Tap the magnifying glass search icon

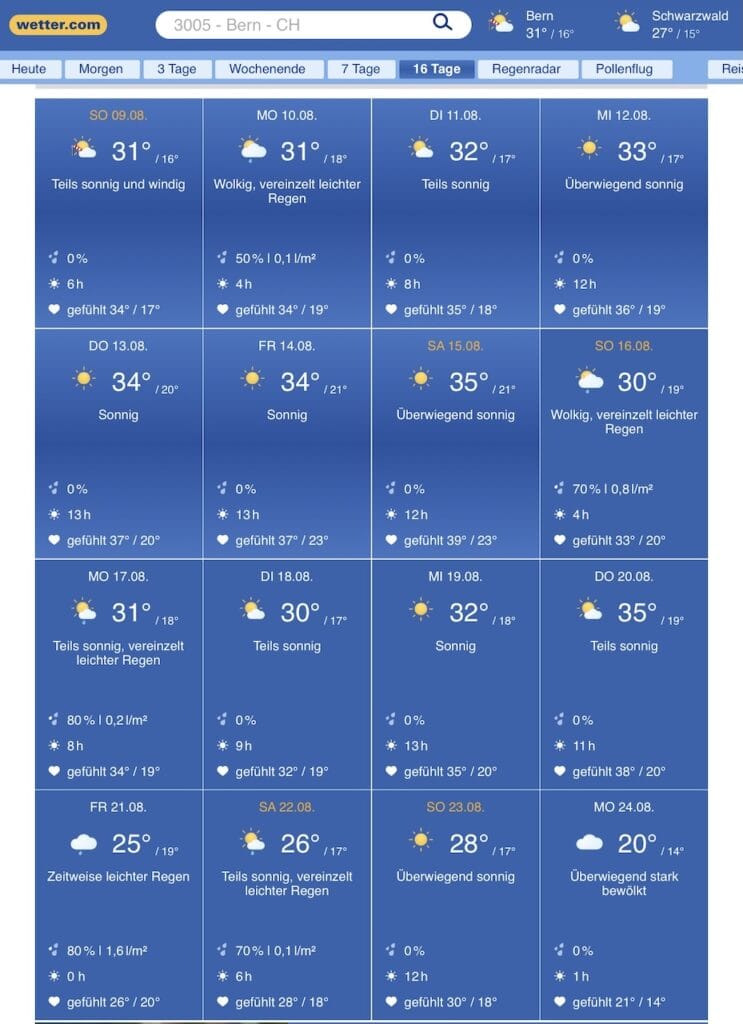point(443,22)
